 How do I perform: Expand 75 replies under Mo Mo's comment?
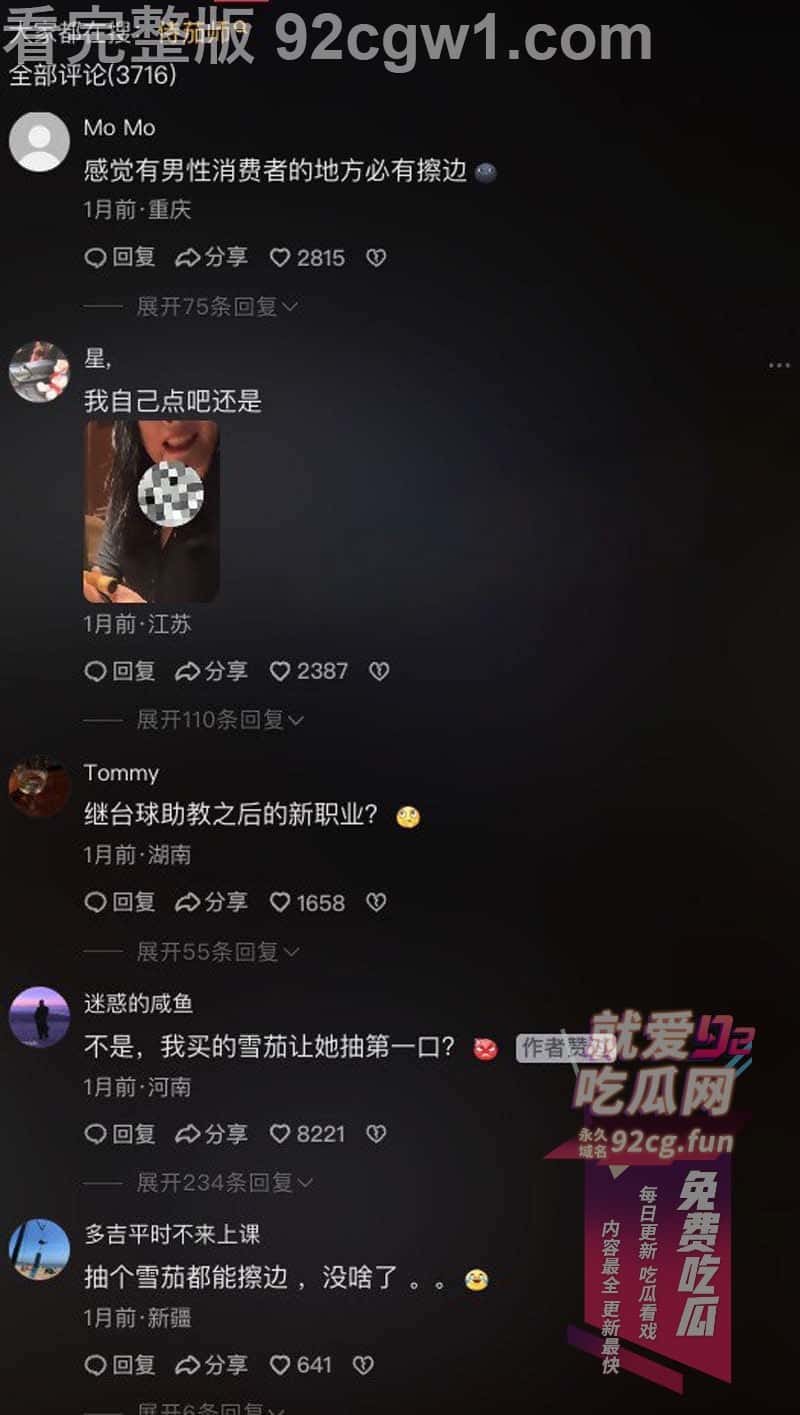[216, 306]
